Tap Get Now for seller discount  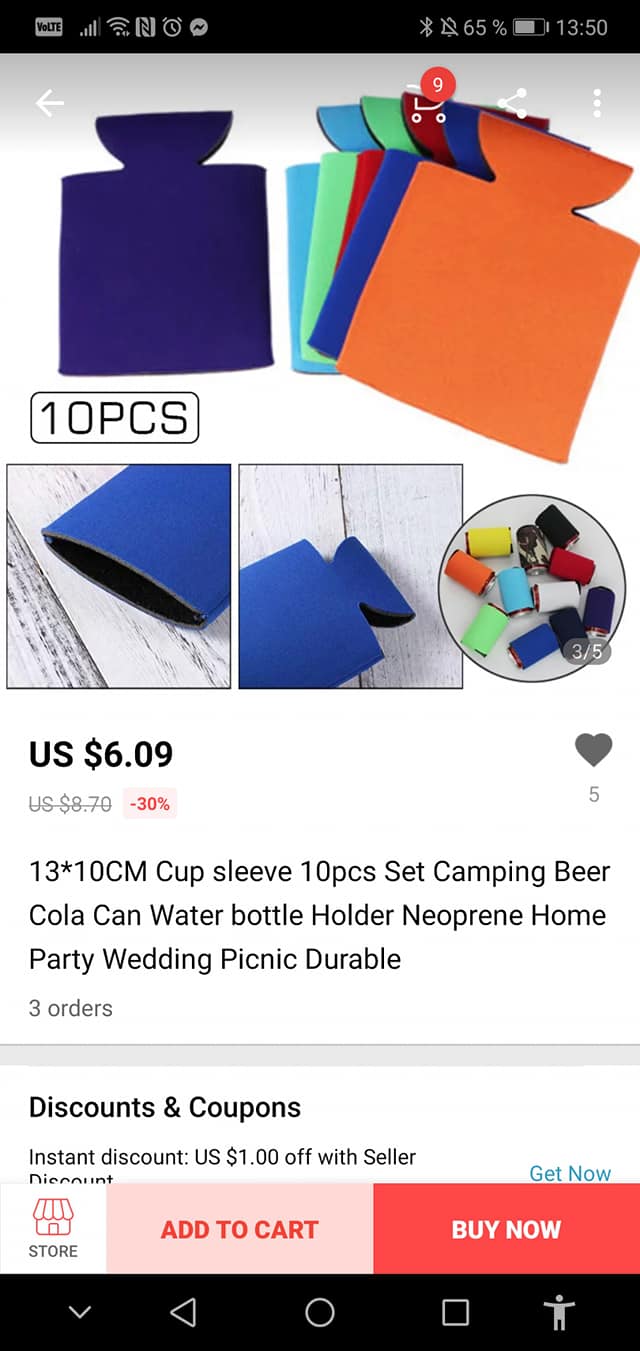point(569,1172)
